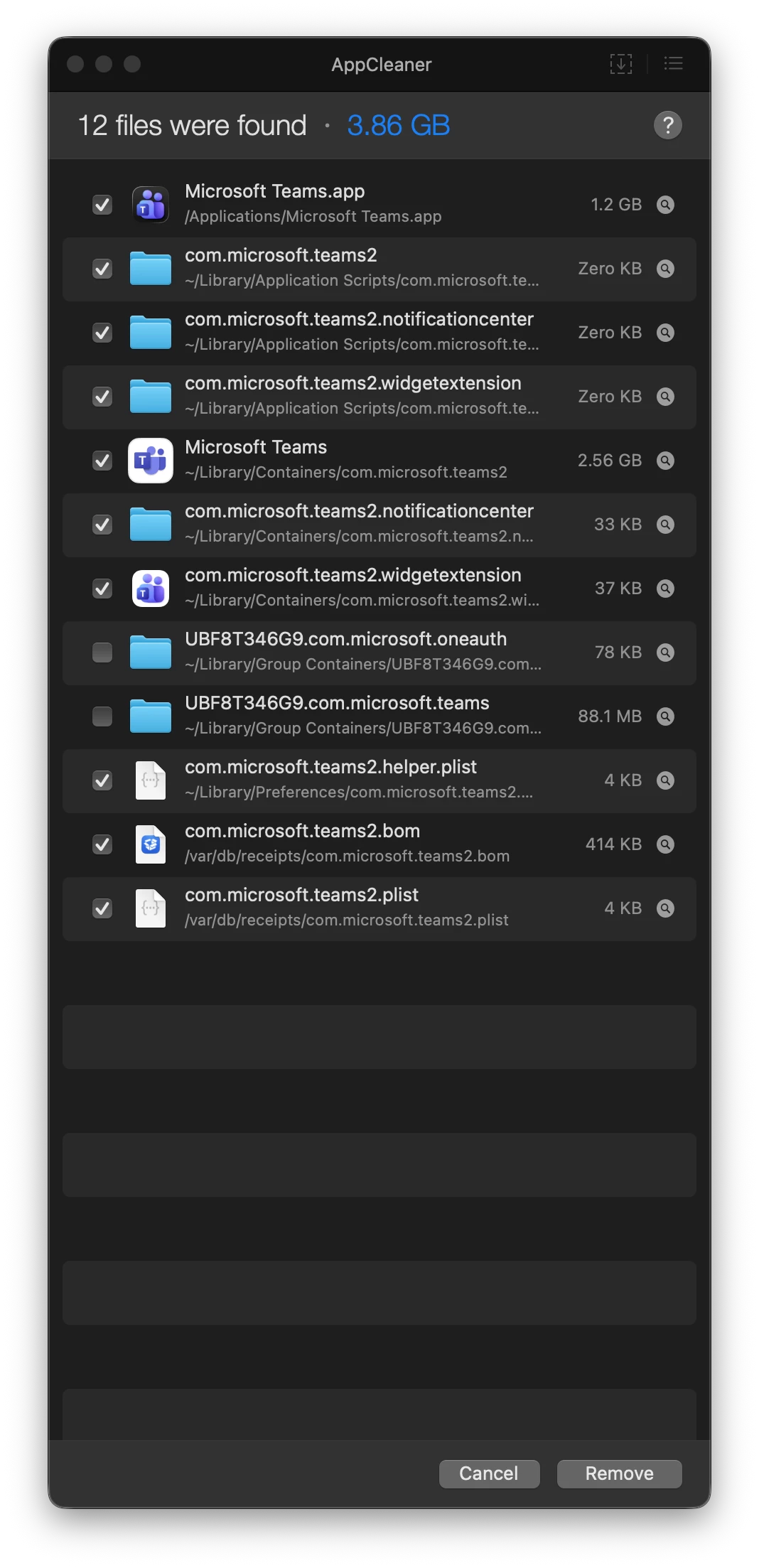Reveal com.microsoft.teams2.plist receipt in Finder
The width and height of the screenshot is (759, 1568).
point(665,908)
